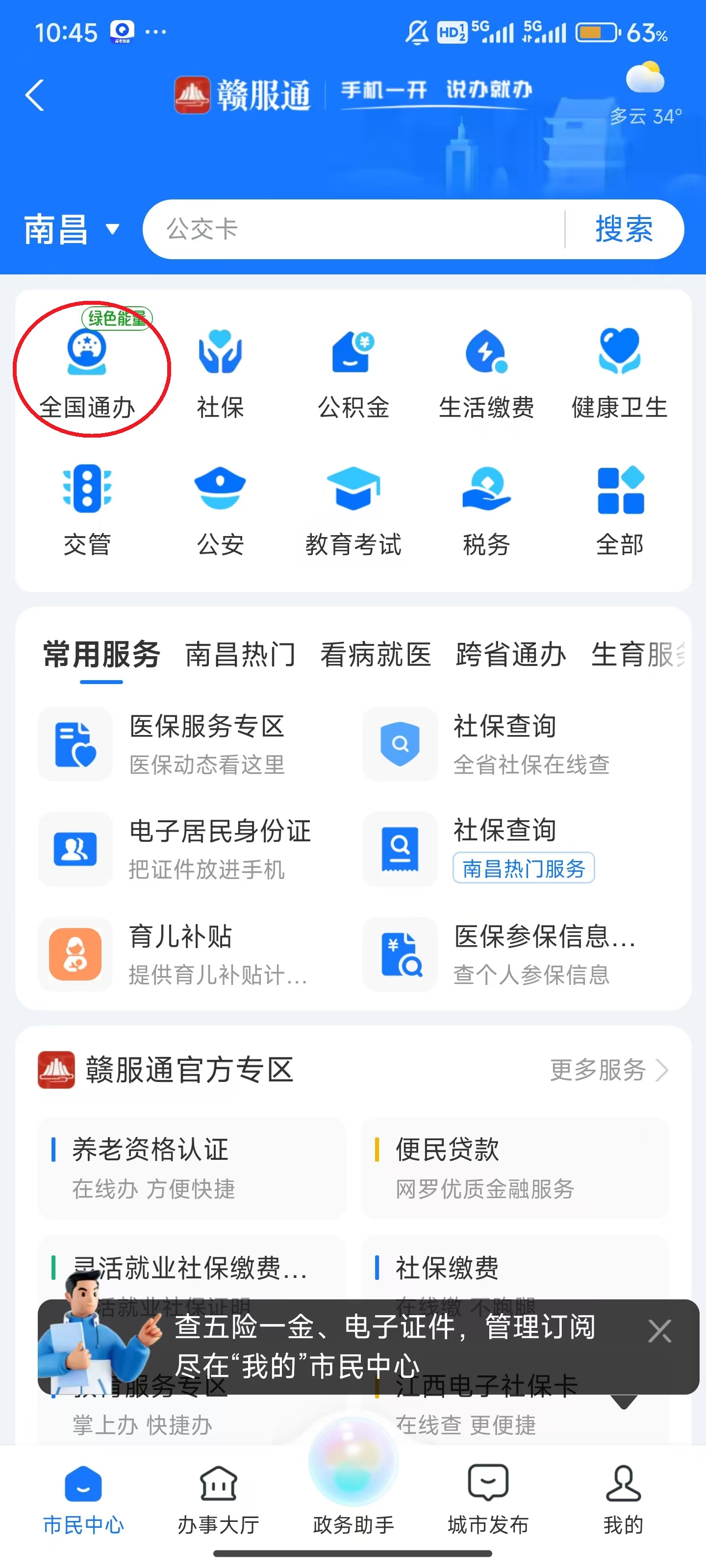Tap the 公交卡 search input field
Image resolution: width=706 pixels, height=1568 pixels.
pyautogui.click(x=353, y=229)
